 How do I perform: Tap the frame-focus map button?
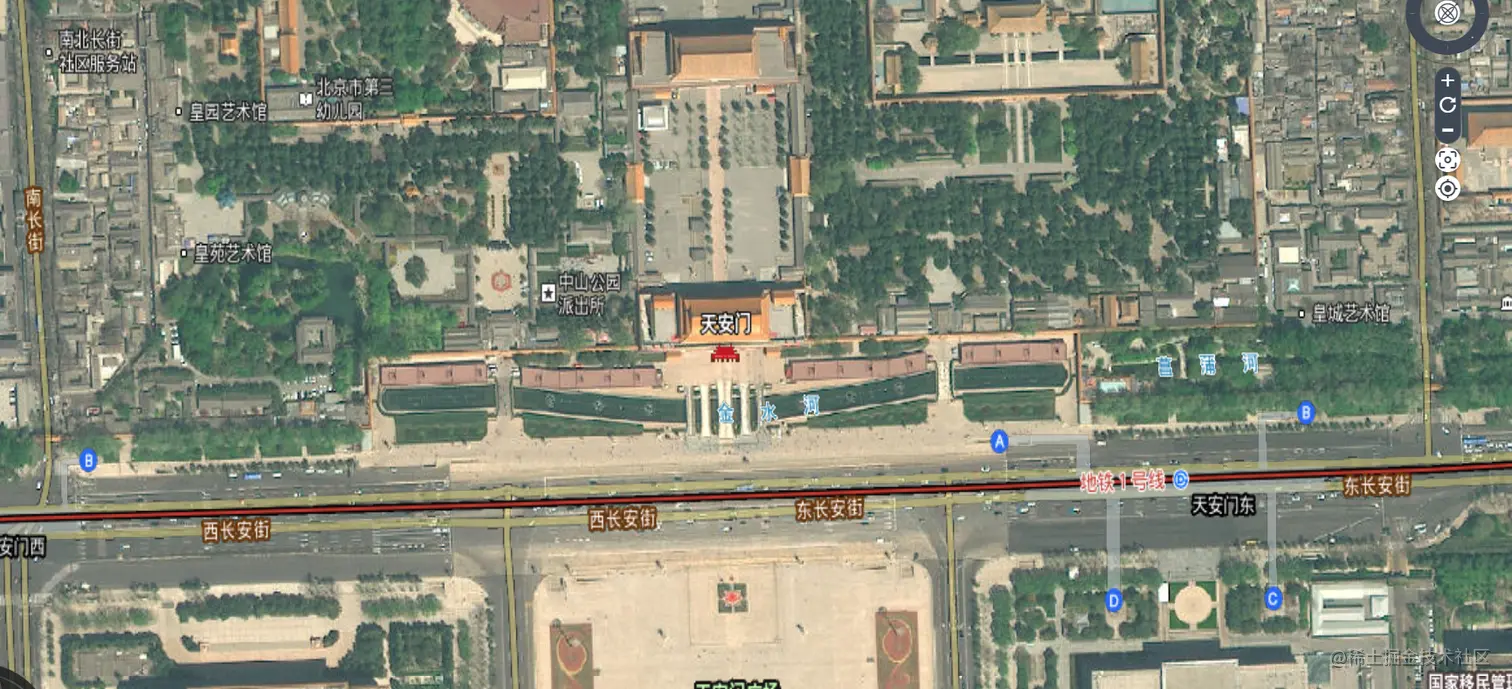pos(1447,159)
